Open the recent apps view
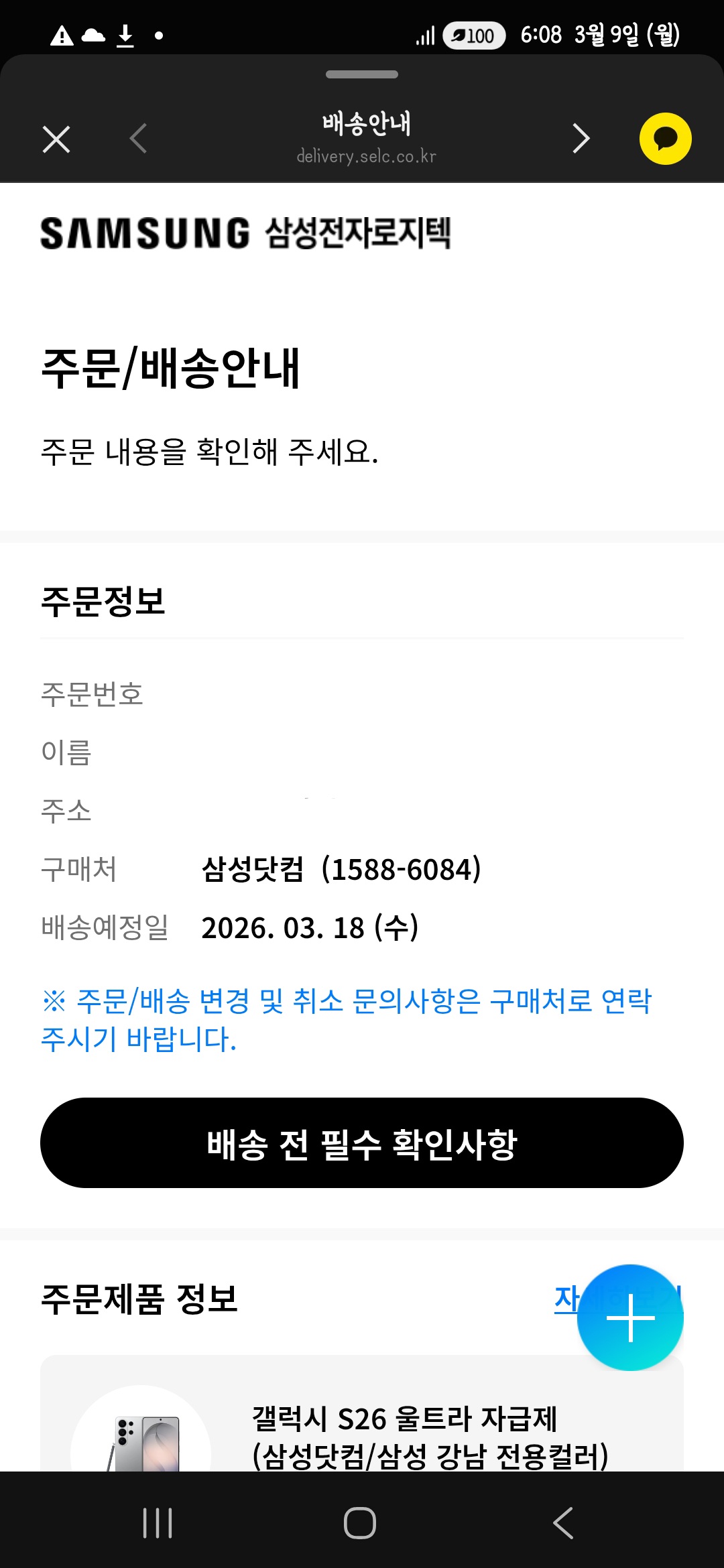The height and width of the screenshot is (1568, 724). (x=158, y=1523)
